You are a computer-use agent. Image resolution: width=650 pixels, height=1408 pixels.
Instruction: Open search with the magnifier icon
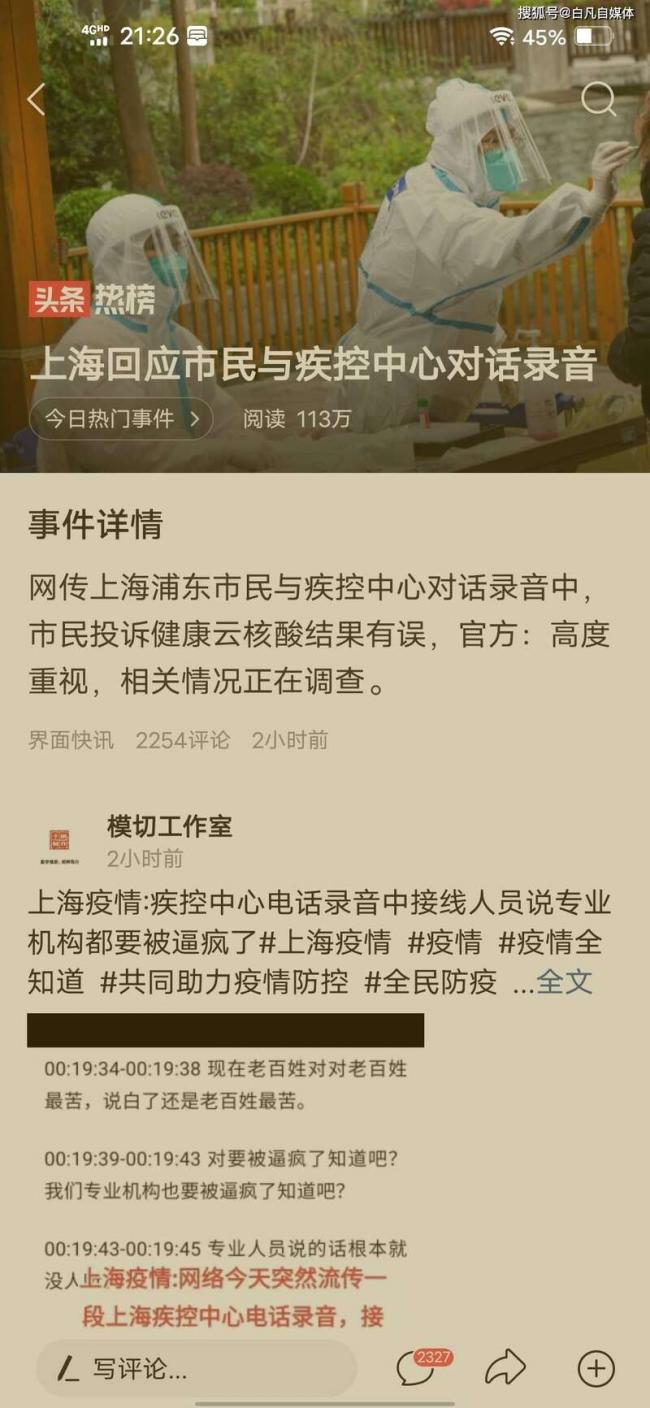(x=598, y=99)
